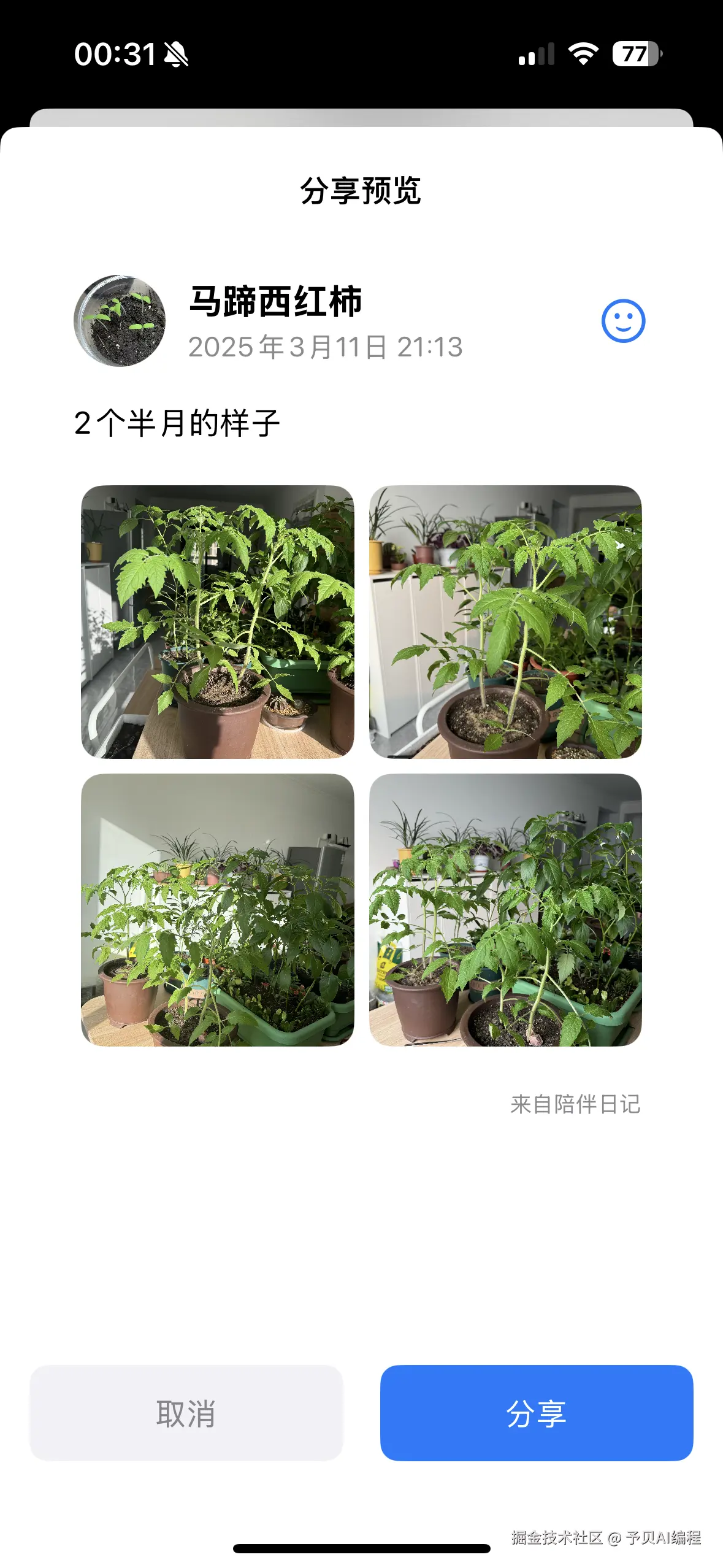Screen dimensions: 723x1568
Task: Tap the blue smiley face icon
Action: [x=623, y=321]
